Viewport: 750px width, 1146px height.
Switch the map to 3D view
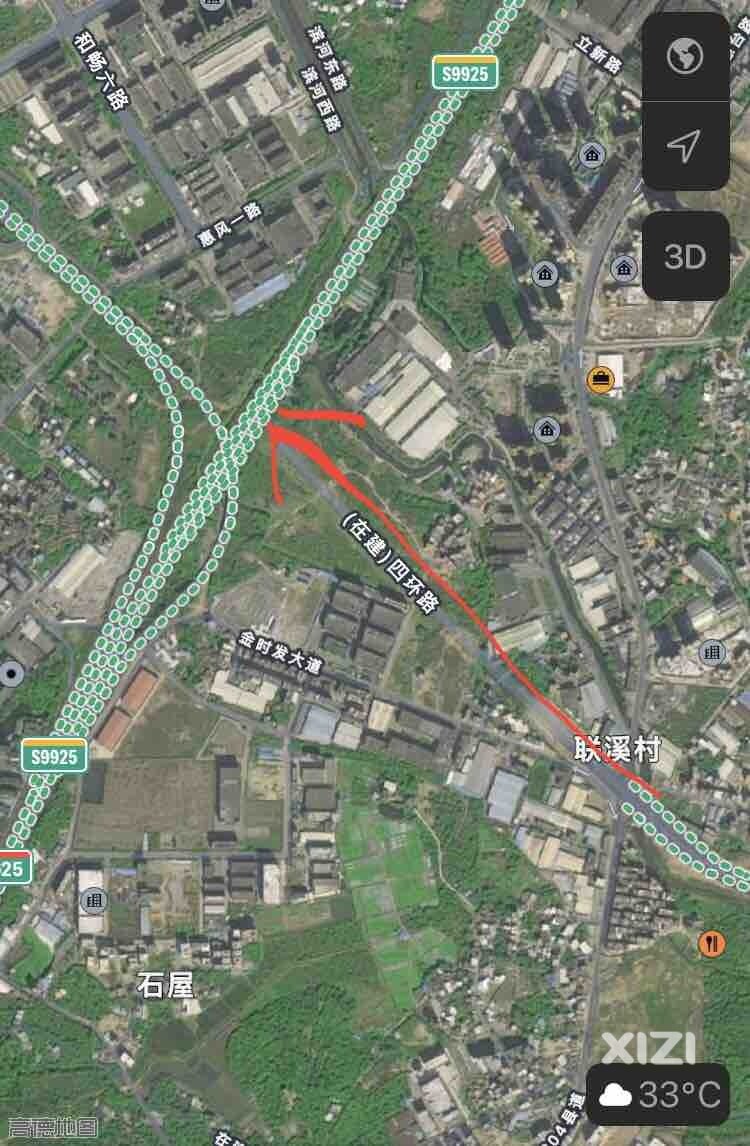pyautogui.click(x=685, y=256)
